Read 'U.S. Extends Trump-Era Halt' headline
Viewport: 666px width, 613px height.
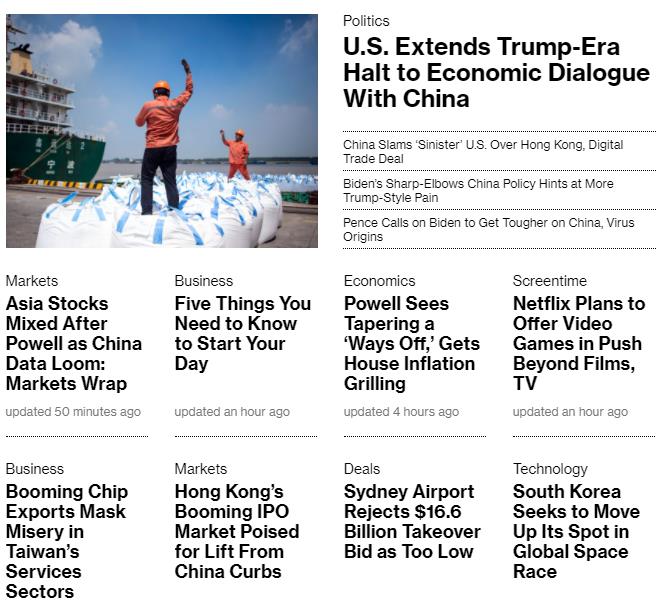(496, 73)
